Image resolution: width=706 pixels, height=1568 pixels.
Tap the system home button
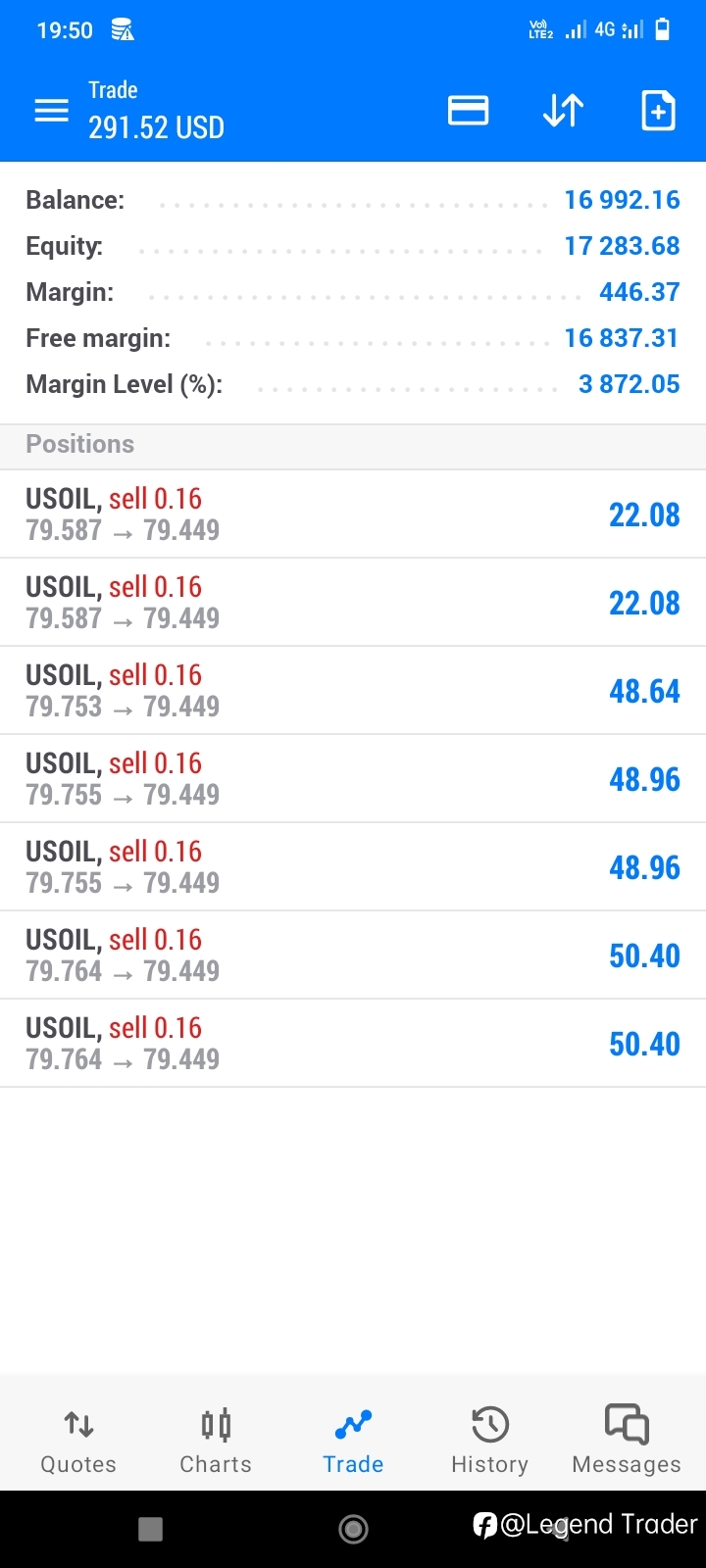[353, 1529]
